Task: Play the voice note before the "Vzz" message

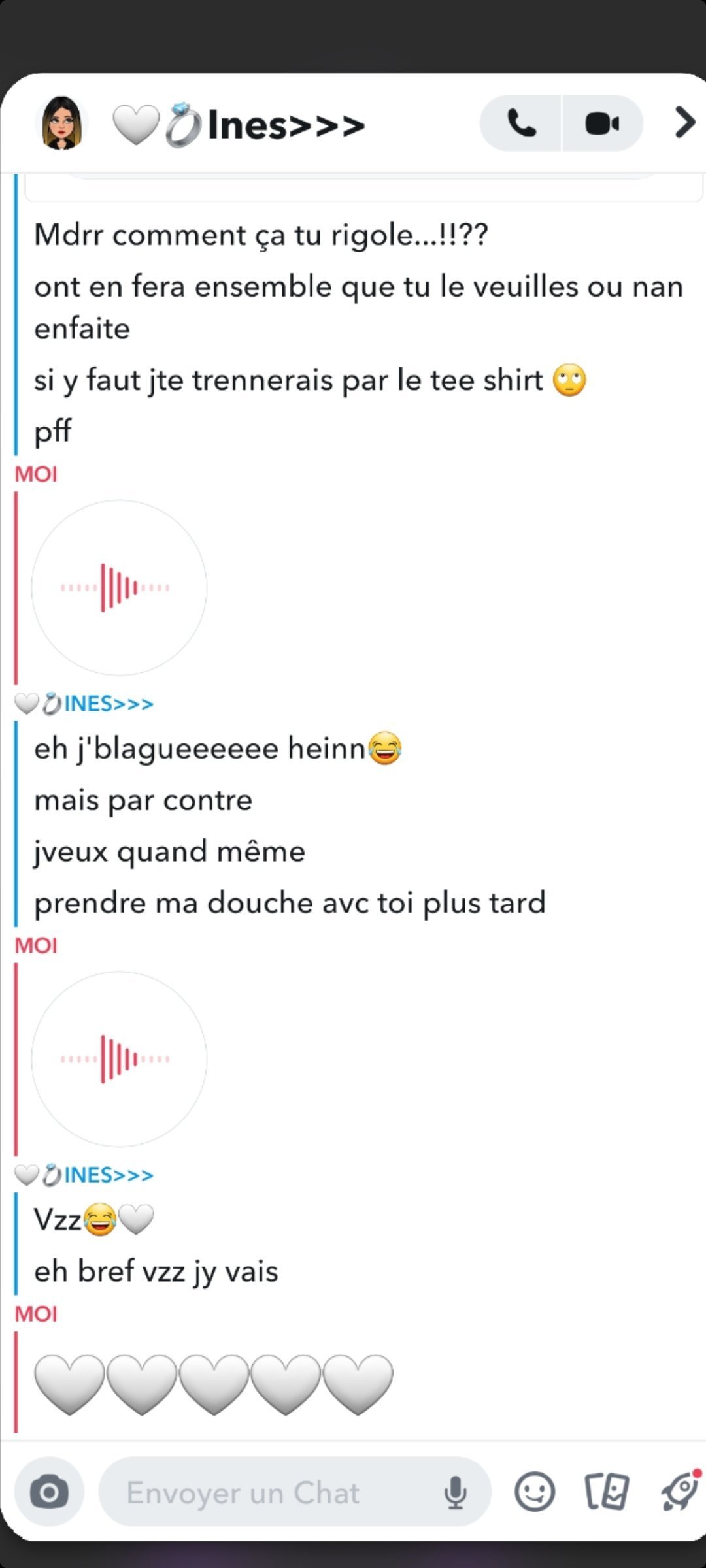Action: (x=119, y=1058)
